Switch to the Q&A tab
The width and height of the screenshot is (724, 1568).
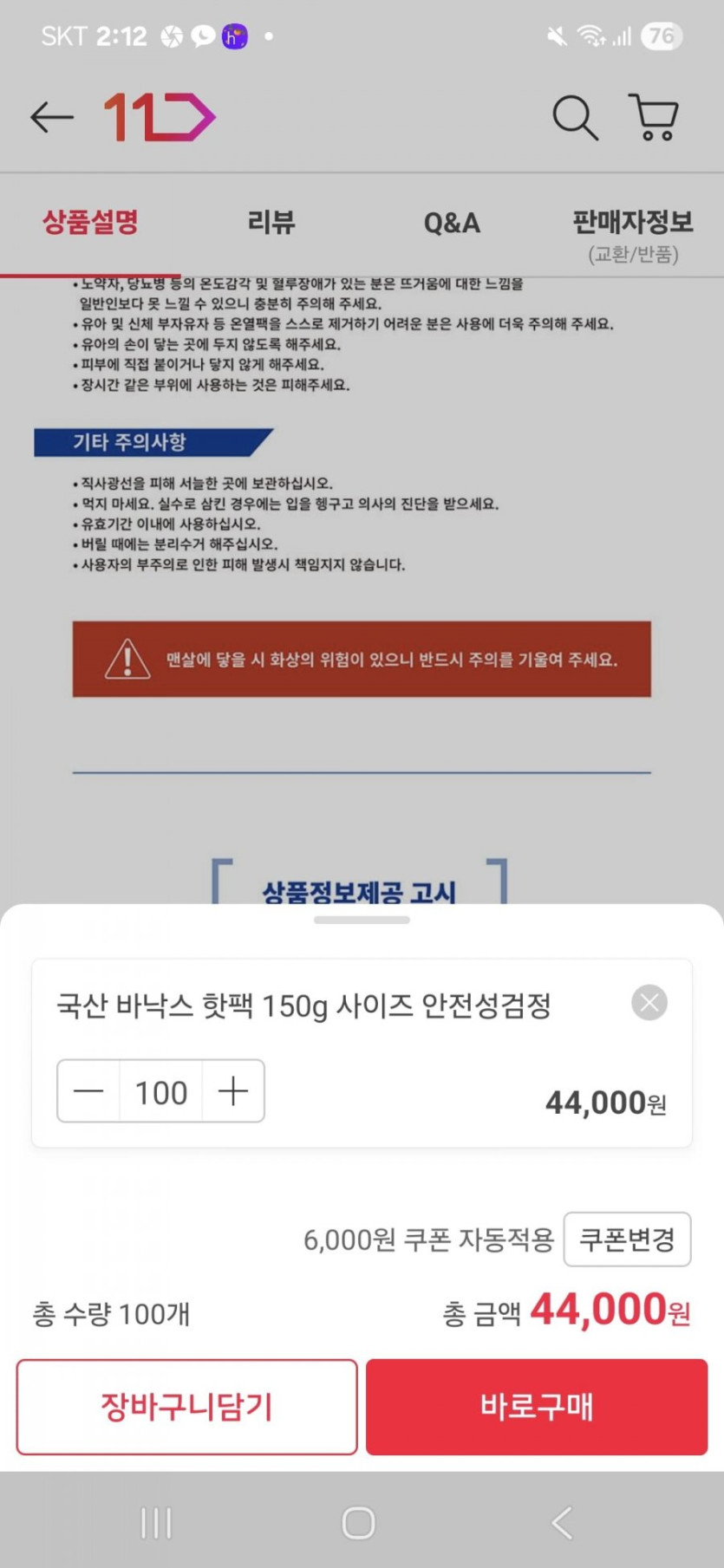click(452, 223)
